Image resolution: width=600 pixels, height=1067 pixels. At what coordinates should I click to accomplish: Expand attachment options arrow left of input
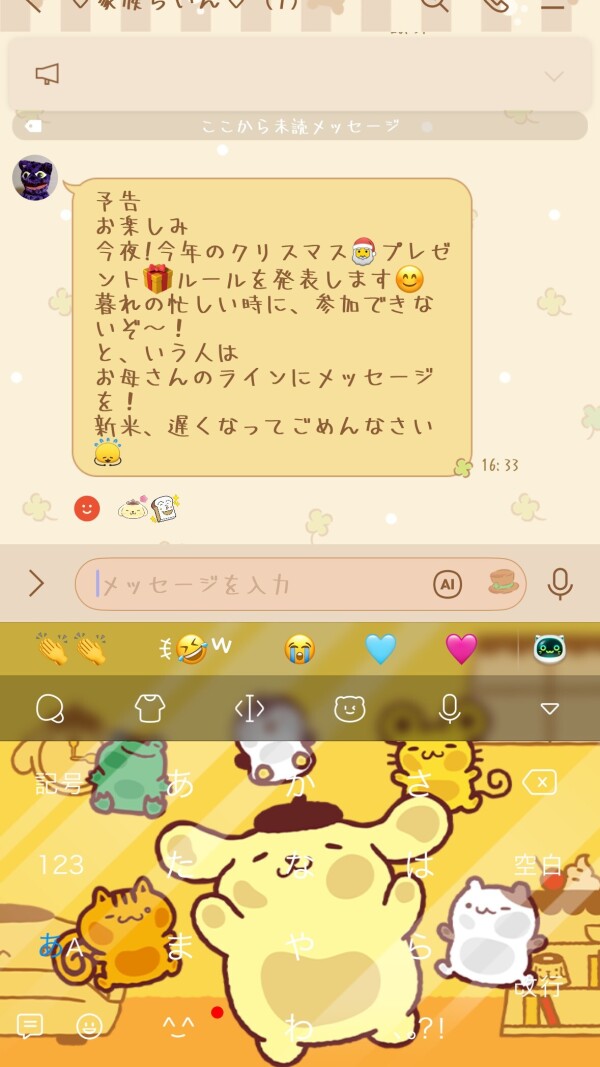36,584
